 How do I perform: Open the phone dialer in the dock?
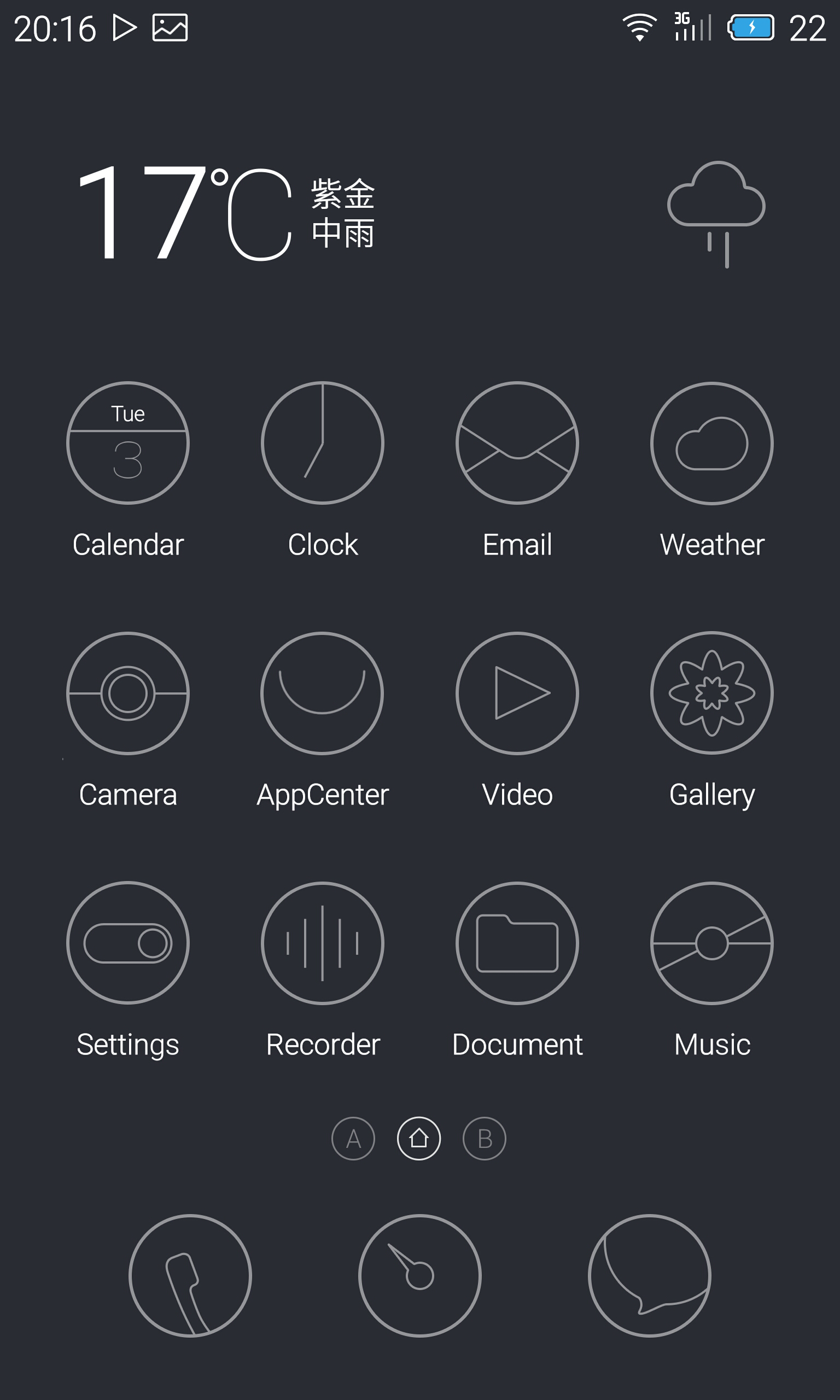click(190, 1276)
